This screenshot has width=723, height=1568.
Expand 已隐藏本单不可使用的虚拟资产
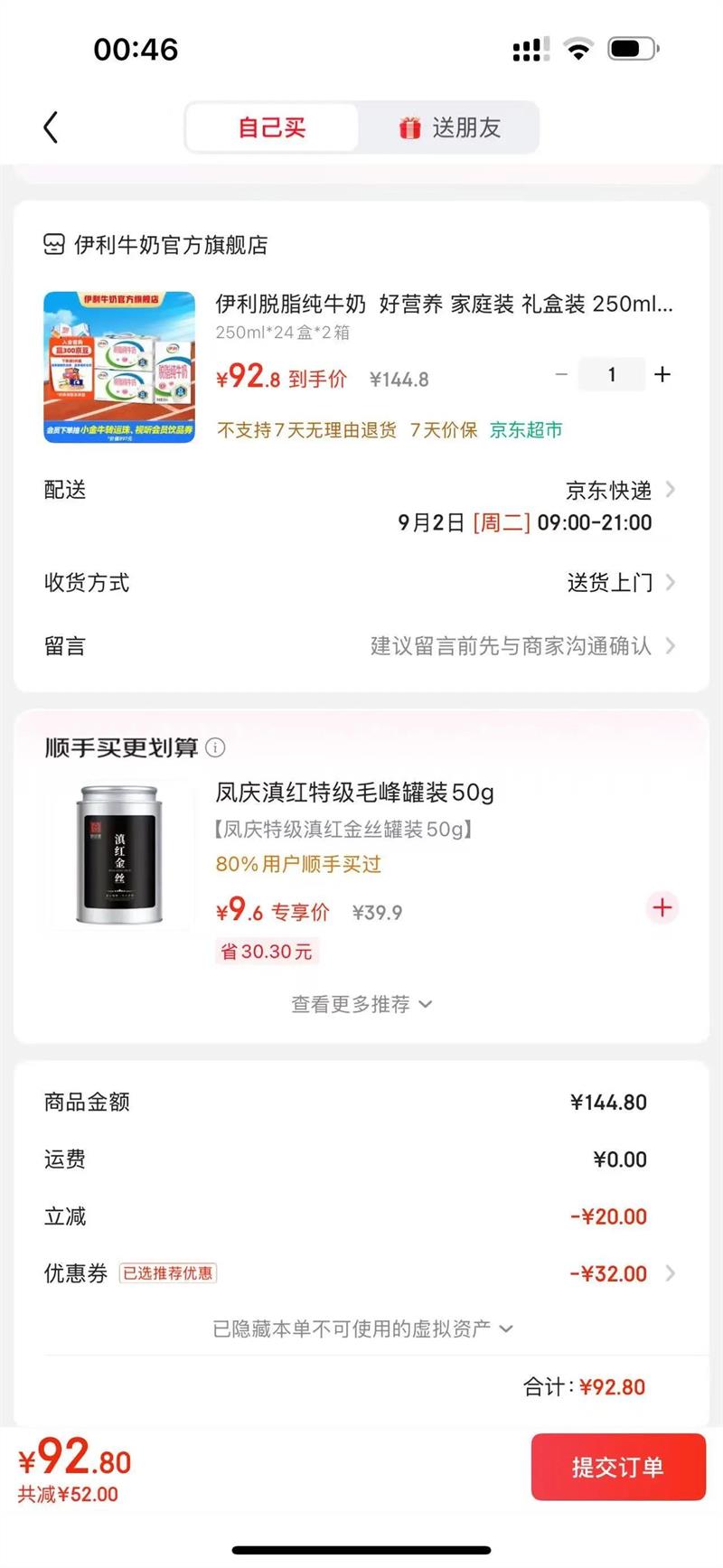pos(361,1329)
